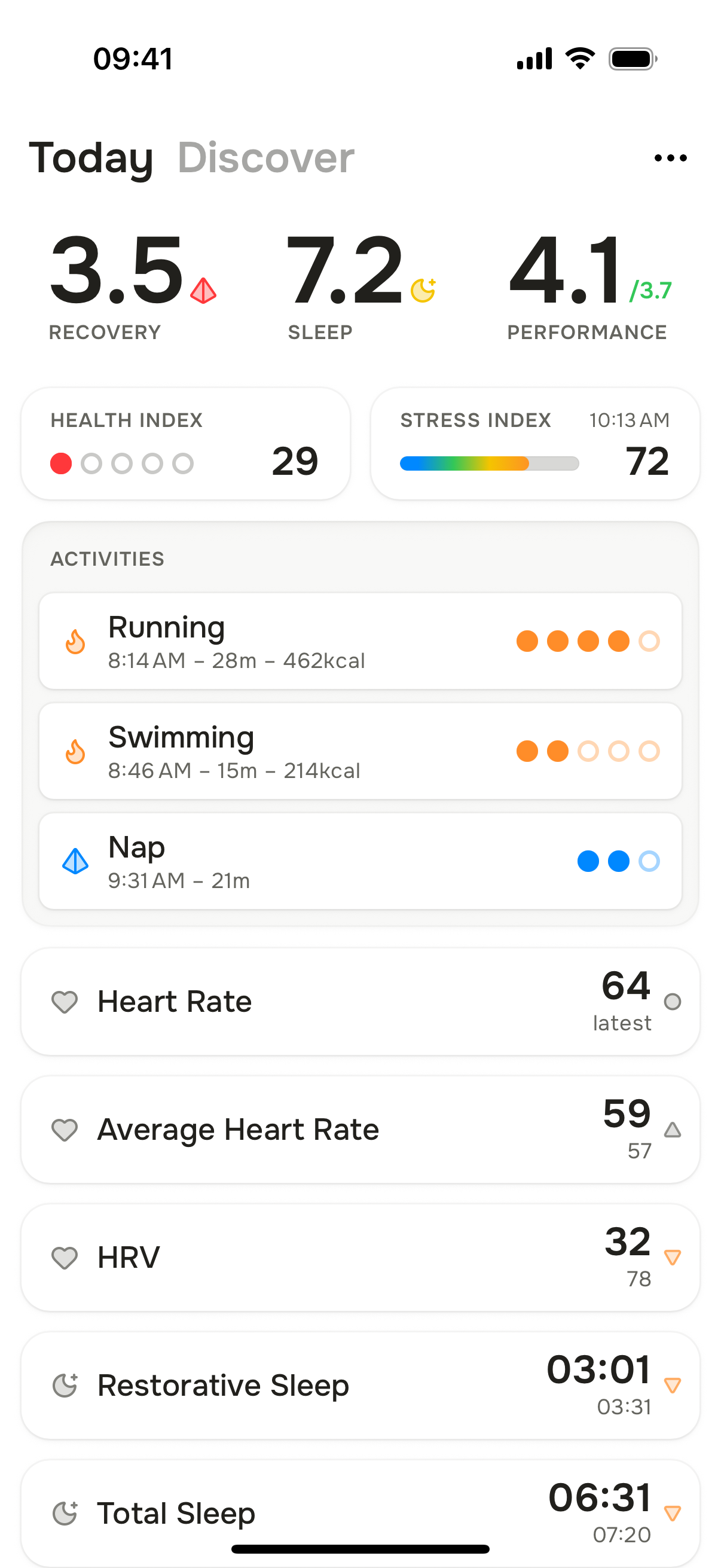This screenshot has height=1568, width=721.
Task: Select the flame icon beside Running
Action: tap(75, 641)
